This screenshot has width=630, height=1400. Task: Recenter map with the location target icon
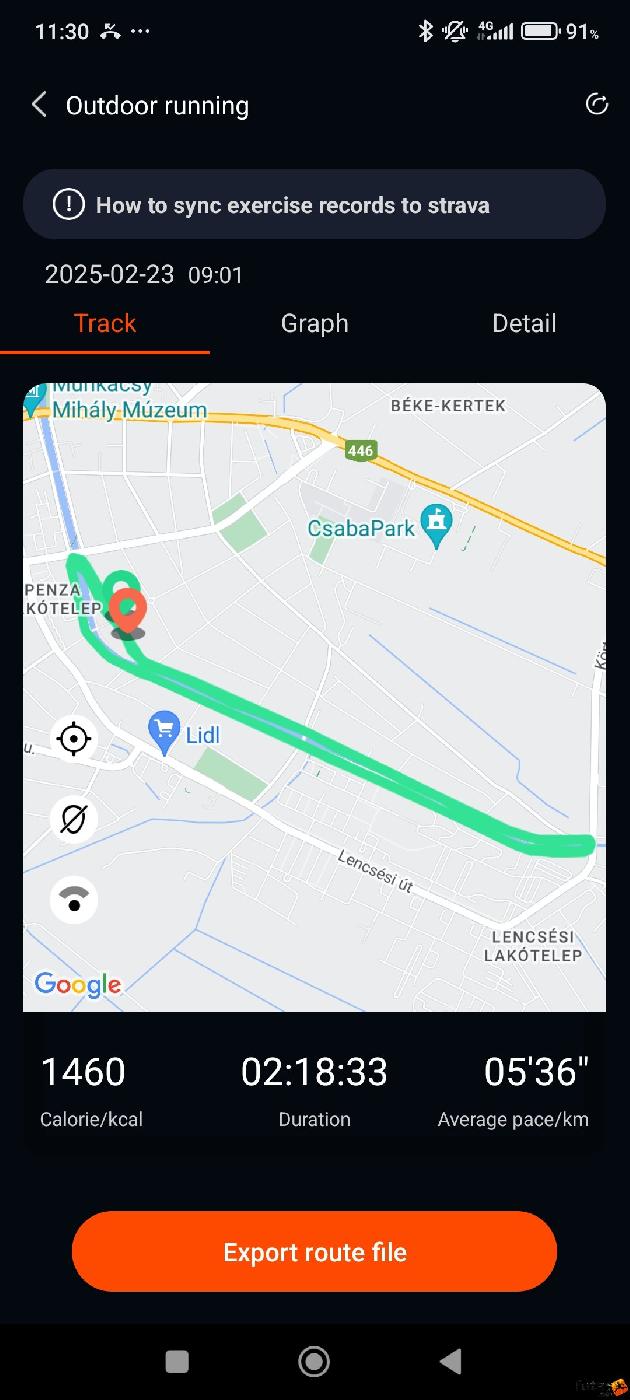click(x=74, y=739)
